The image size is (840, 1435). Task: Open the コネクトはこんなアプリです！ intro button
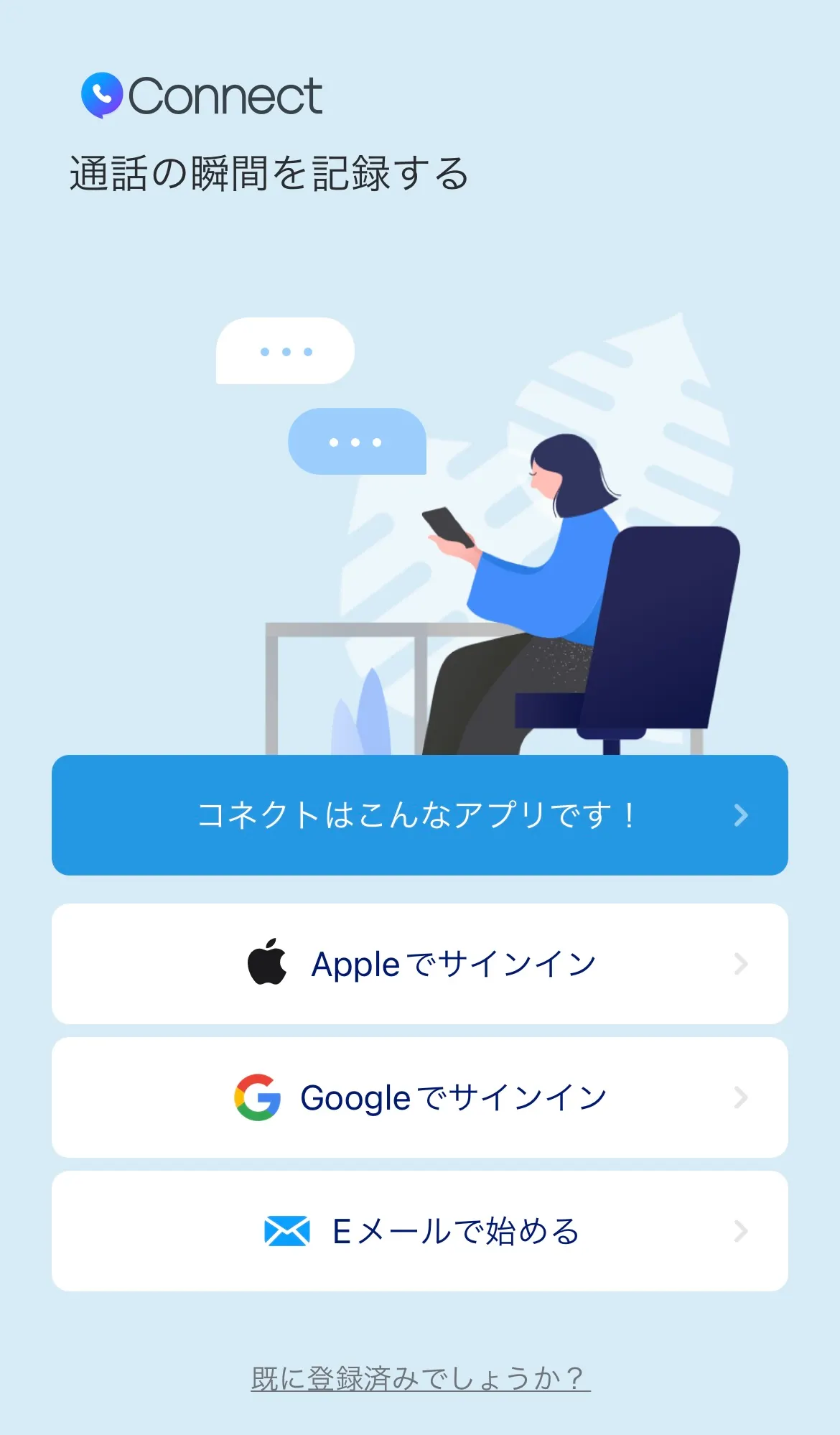point(419,815)
